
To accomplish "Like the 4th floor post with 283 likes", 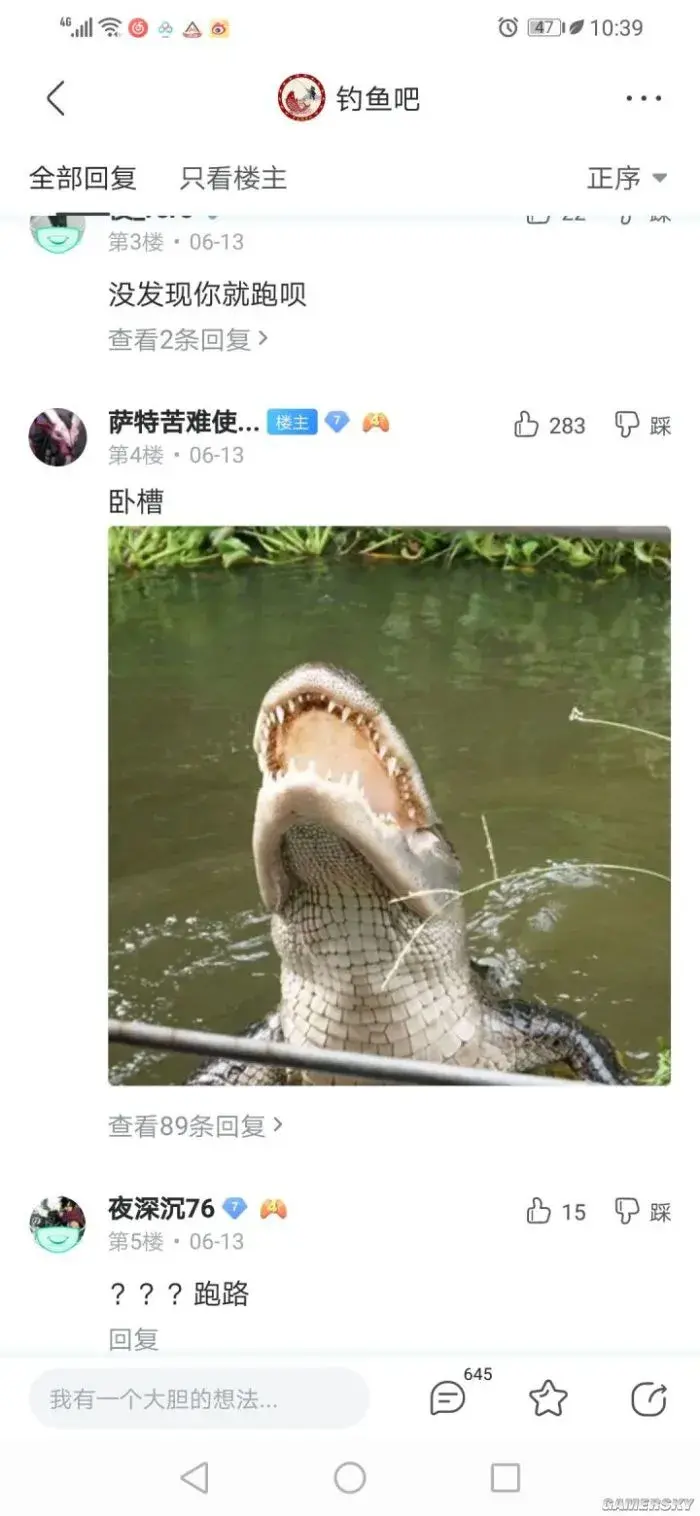I will click(x=549, y=425).
